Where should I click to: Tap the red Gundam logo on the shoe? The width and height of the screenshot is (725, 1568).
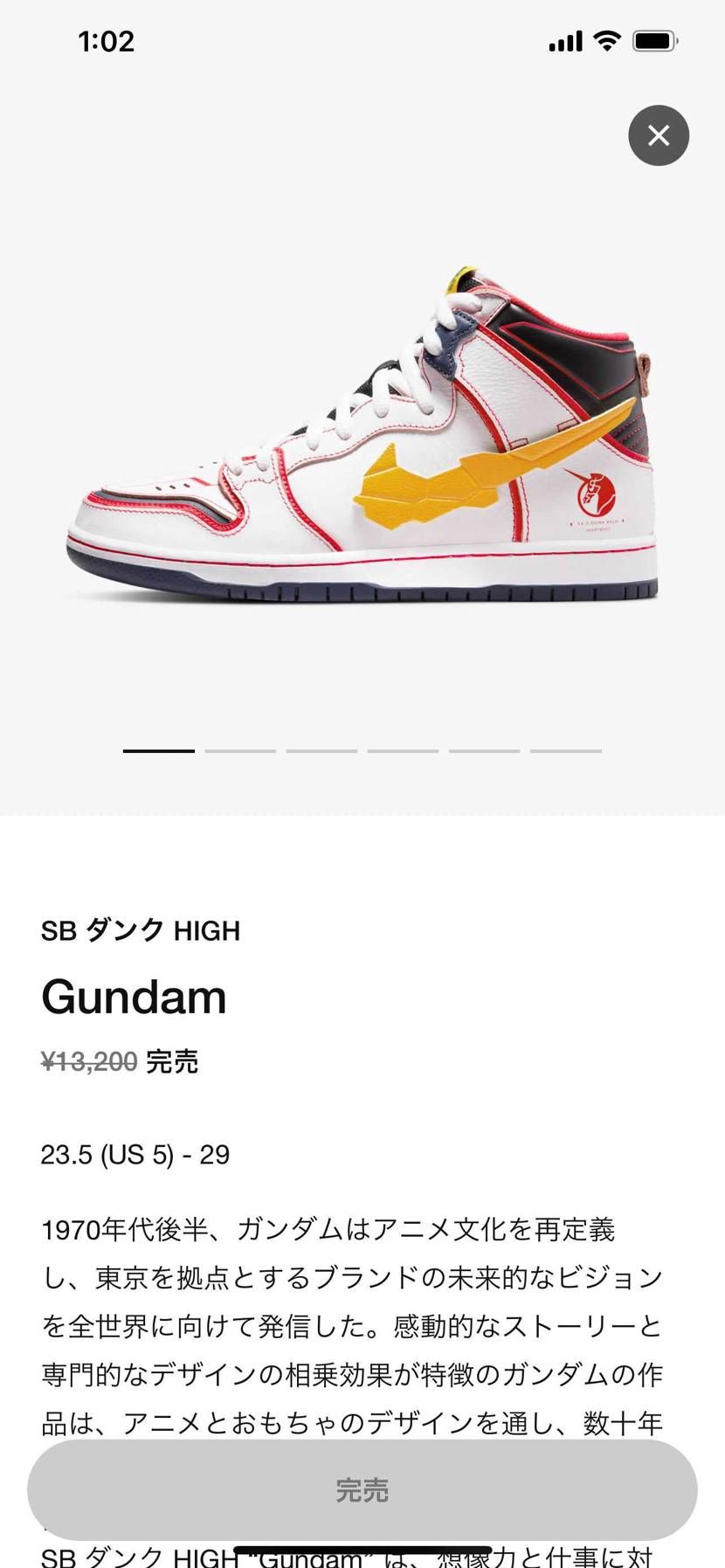click(597, 492)
